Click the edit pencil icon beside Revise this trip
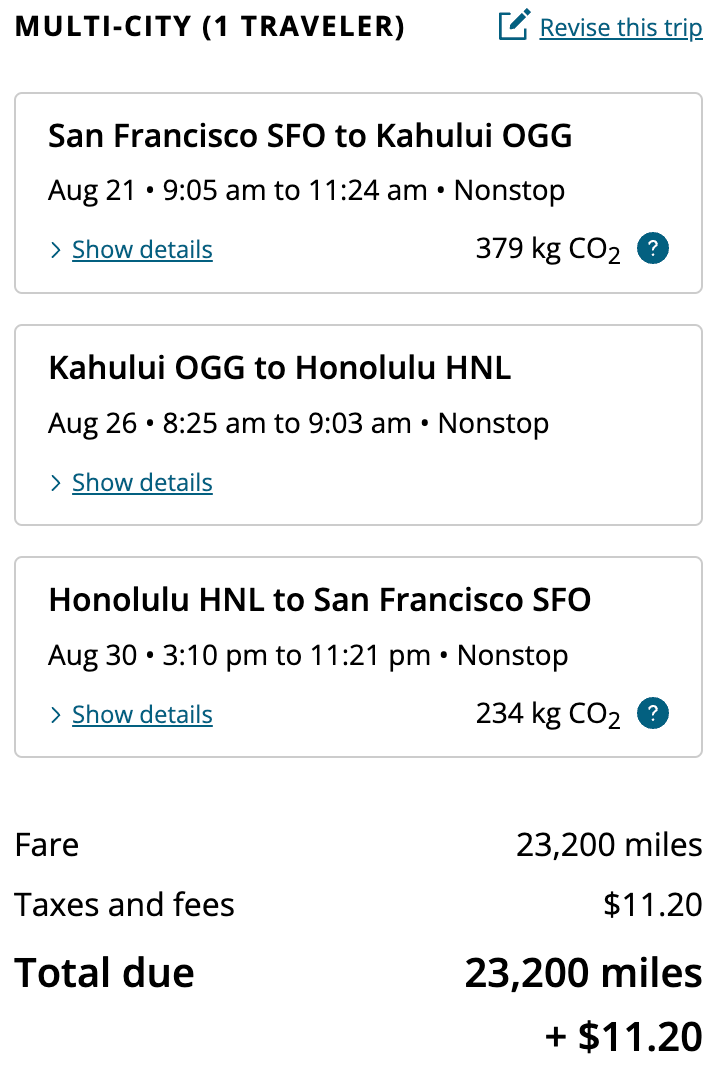The height and width of the screenshot is (1076, 724). [x=513, y=26]
